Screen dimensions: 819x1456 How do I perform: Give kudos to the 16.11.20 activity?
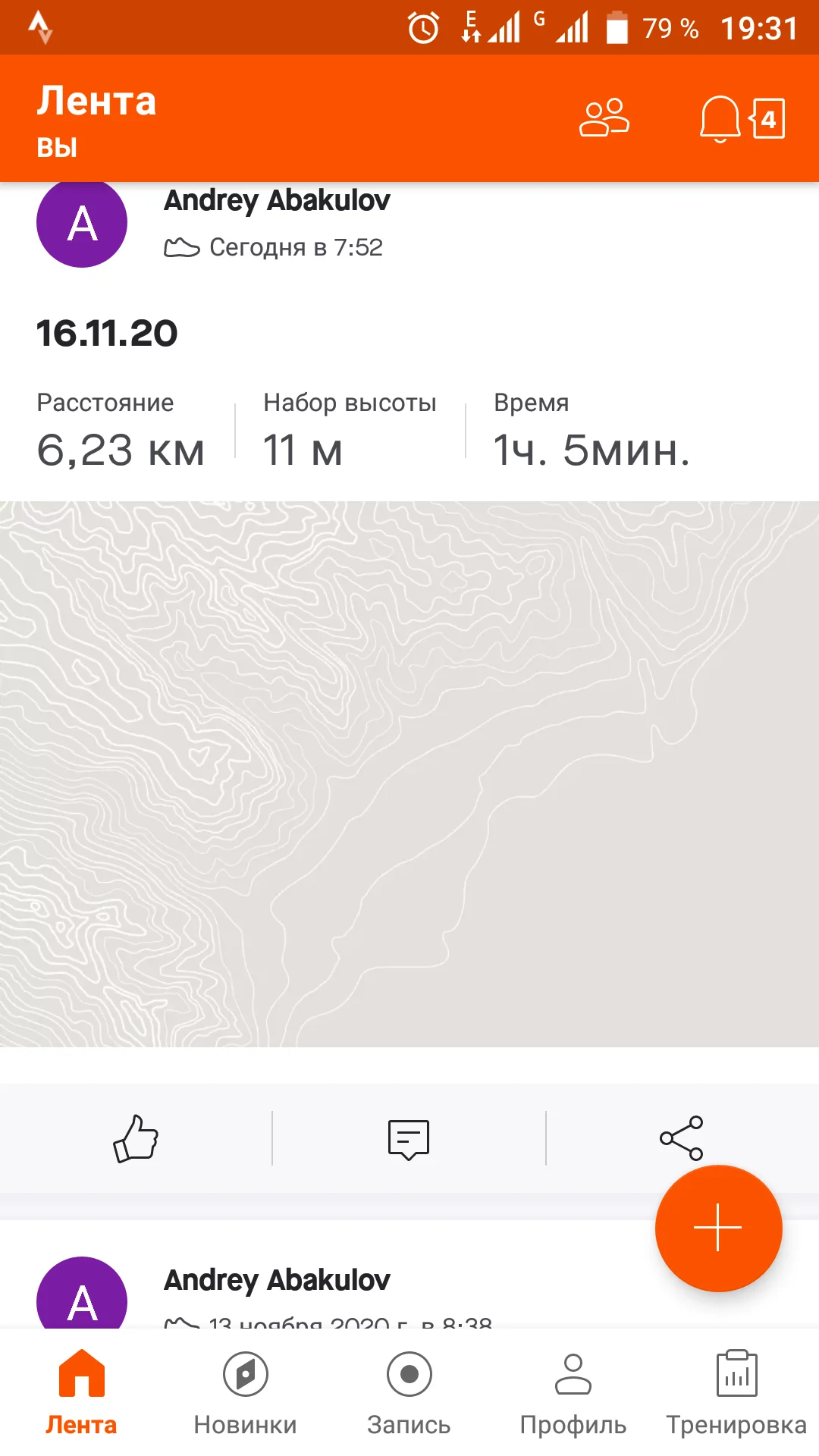point(136,1137)
